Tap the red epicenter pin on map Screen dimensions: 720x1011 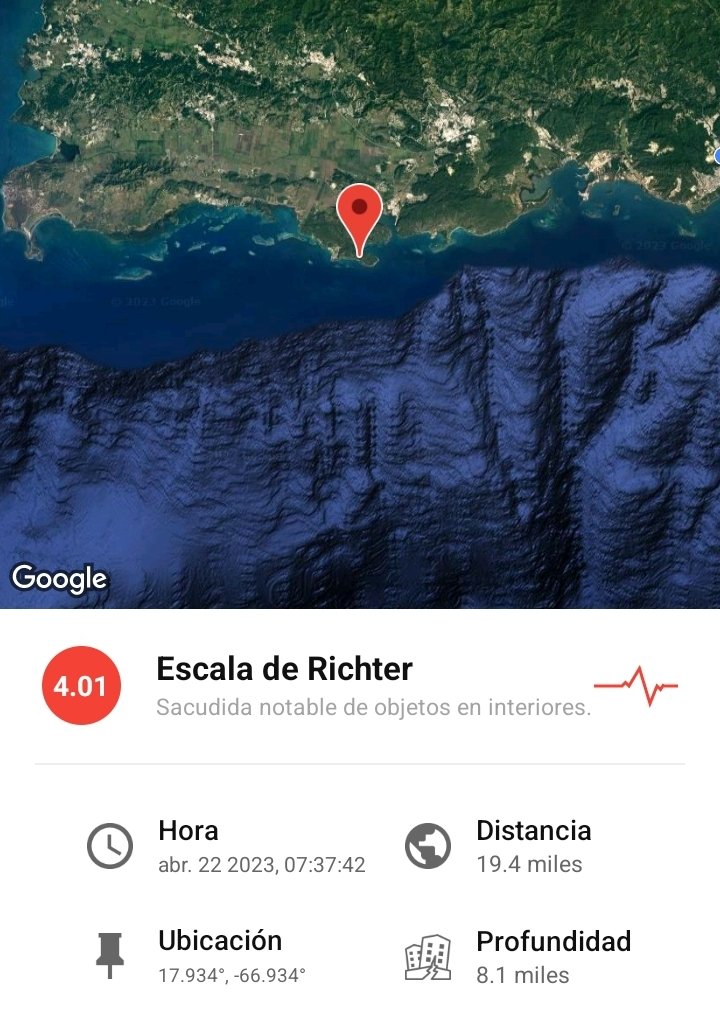point(359,214)
